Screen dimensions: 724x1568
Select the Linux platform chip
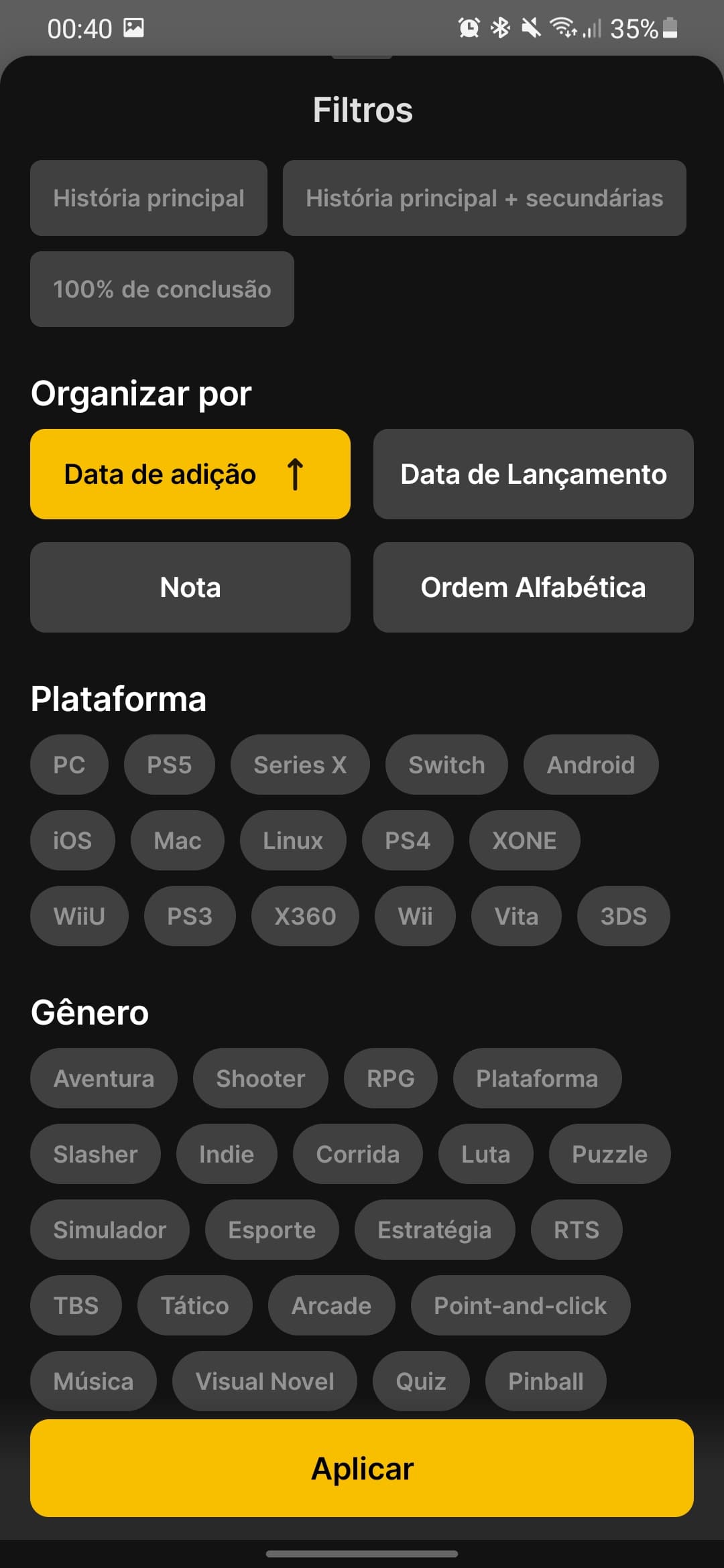[x=293, y=841]
